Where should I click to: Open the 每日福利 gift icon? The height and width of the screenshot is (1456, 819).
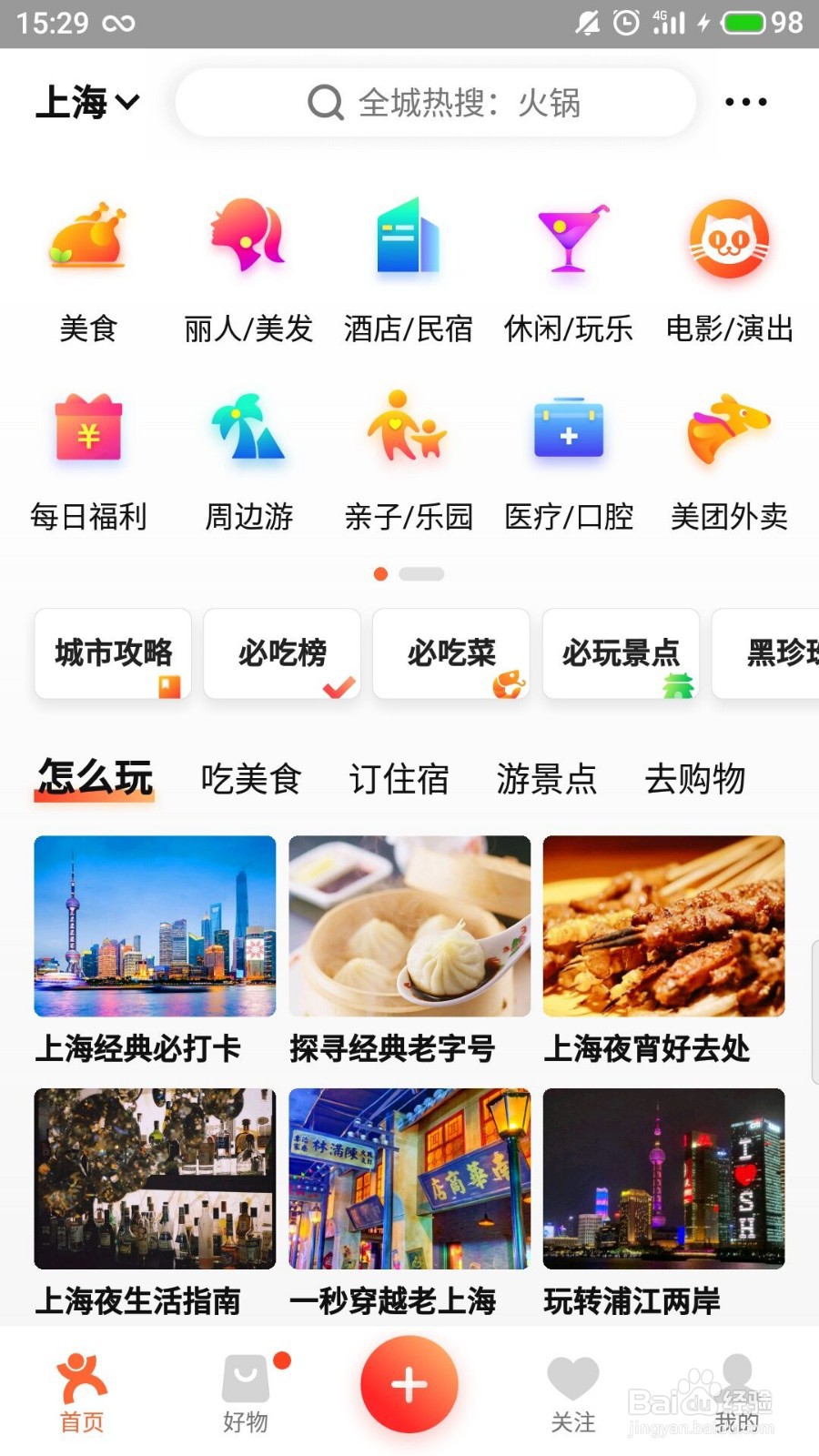point(88,430)
